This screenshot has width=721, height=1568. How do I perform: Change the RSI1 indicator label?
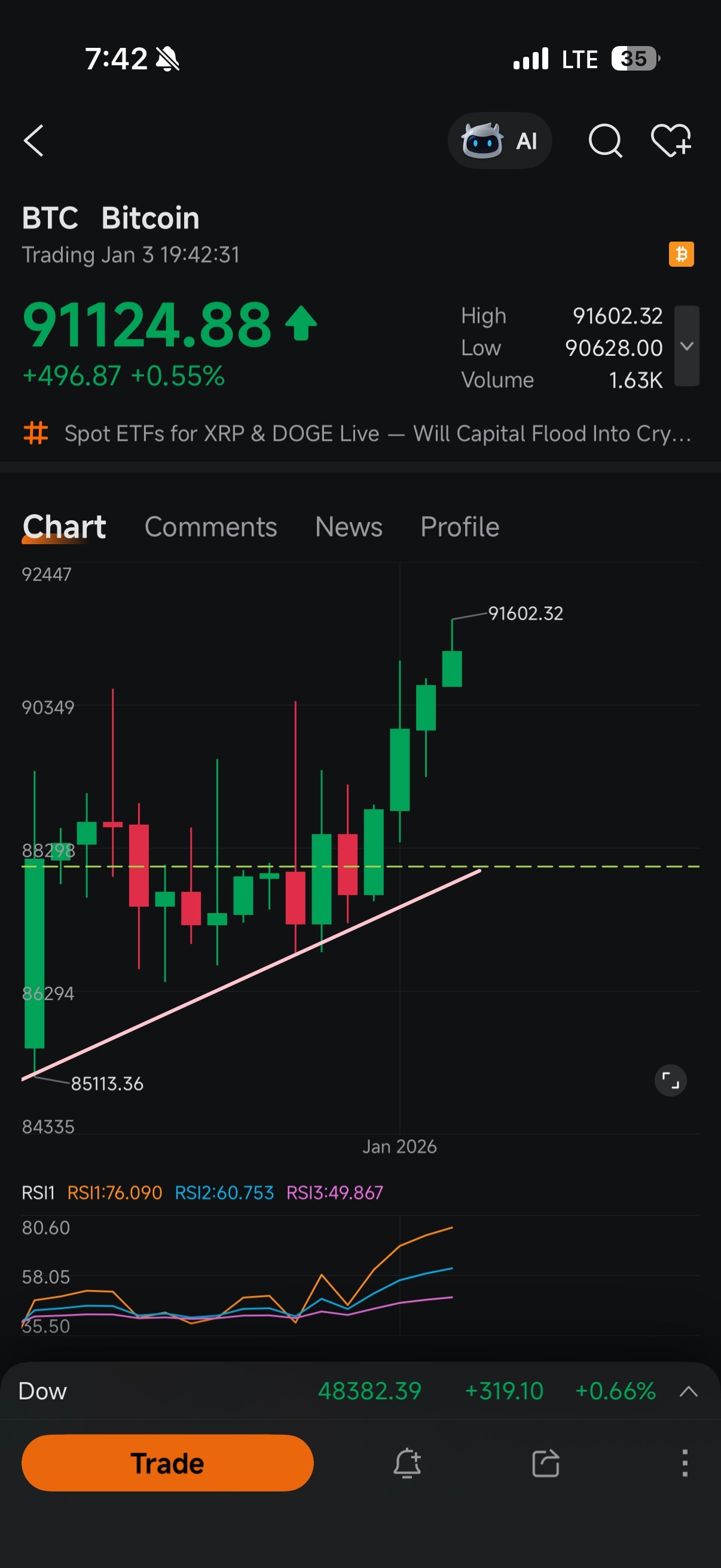(38, 1192)
